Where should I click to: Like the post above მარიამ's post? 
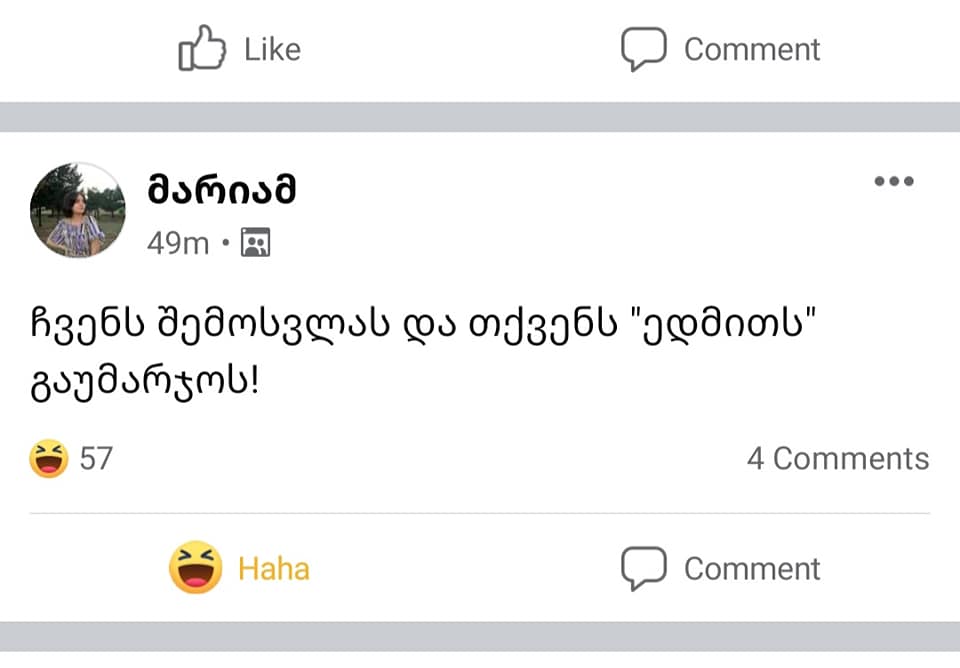click(x=240, y=50)
